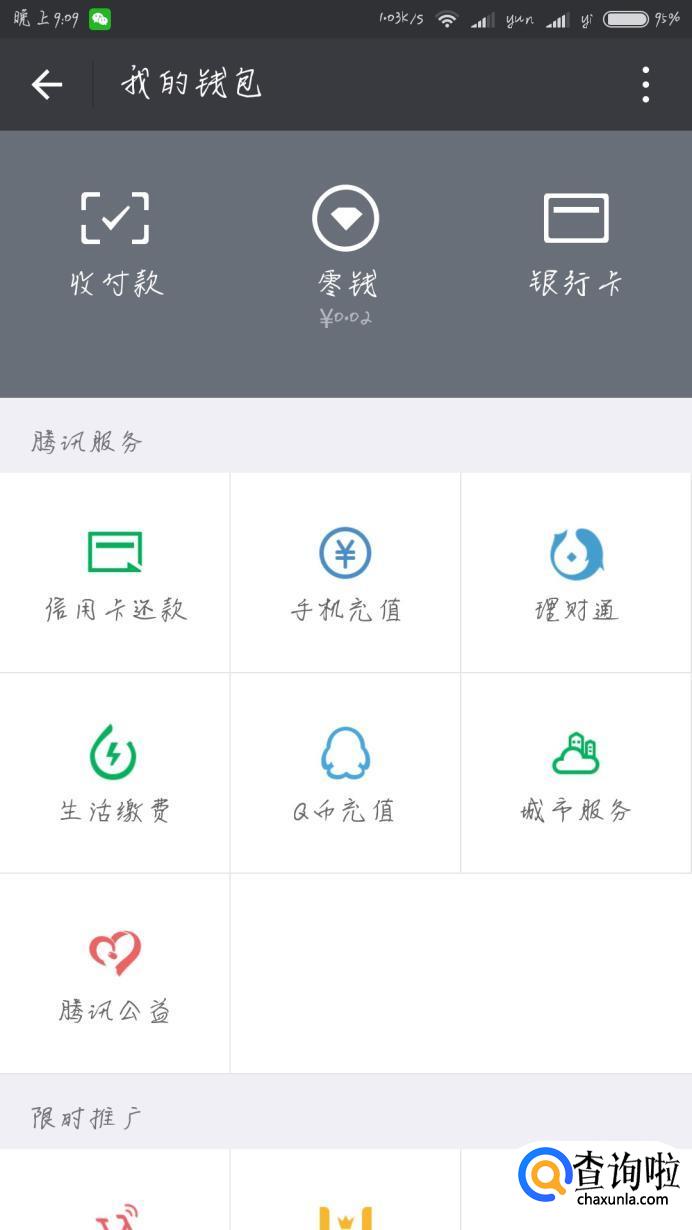
Task: Open 腾讯公益 charity
Action: click(x=115, y=974)
